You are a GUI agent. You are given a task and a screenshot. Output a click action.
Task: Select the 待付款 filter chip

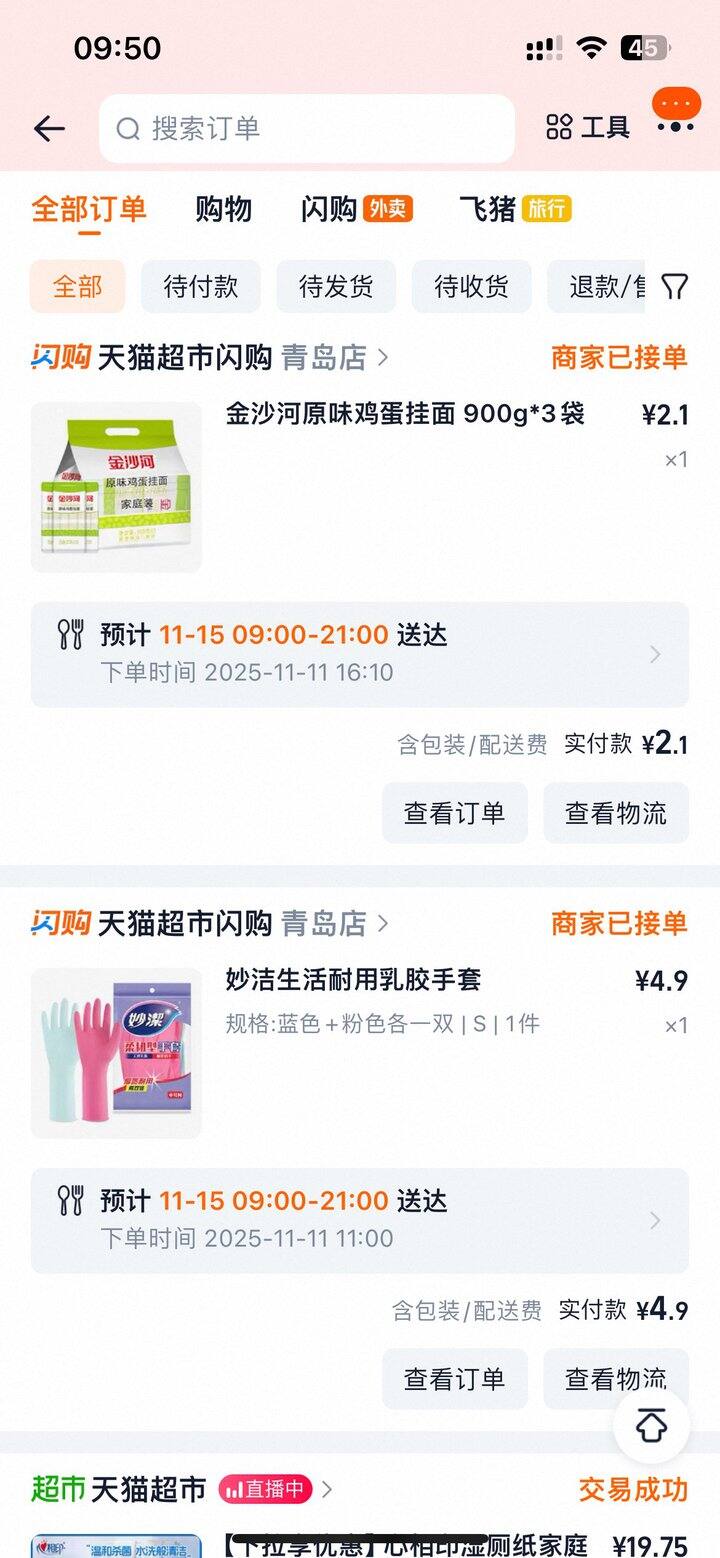pos(201,287)
